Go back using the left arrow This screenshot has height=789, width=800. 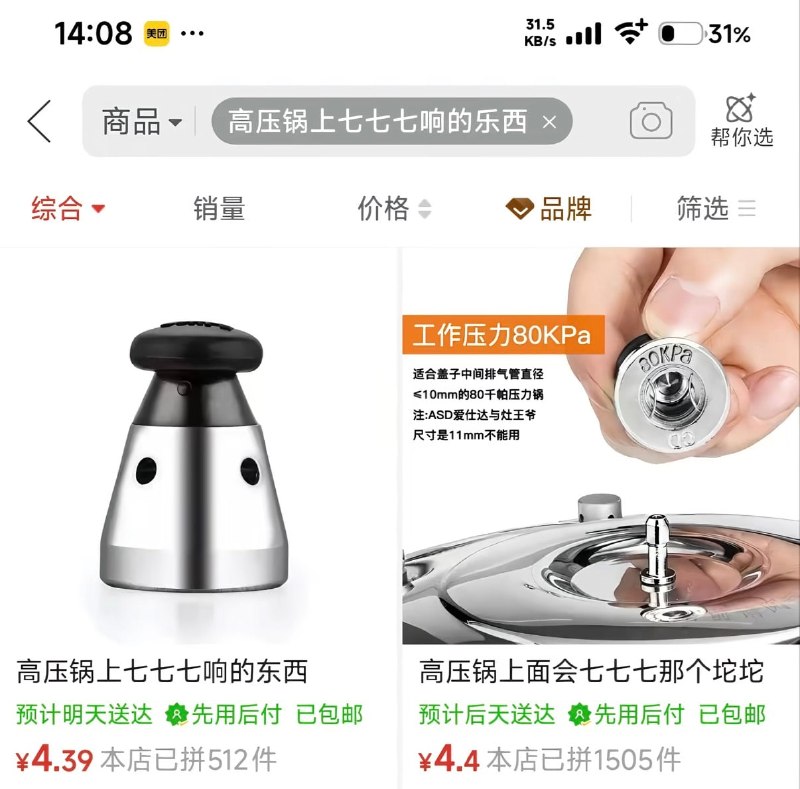point(39,121)
